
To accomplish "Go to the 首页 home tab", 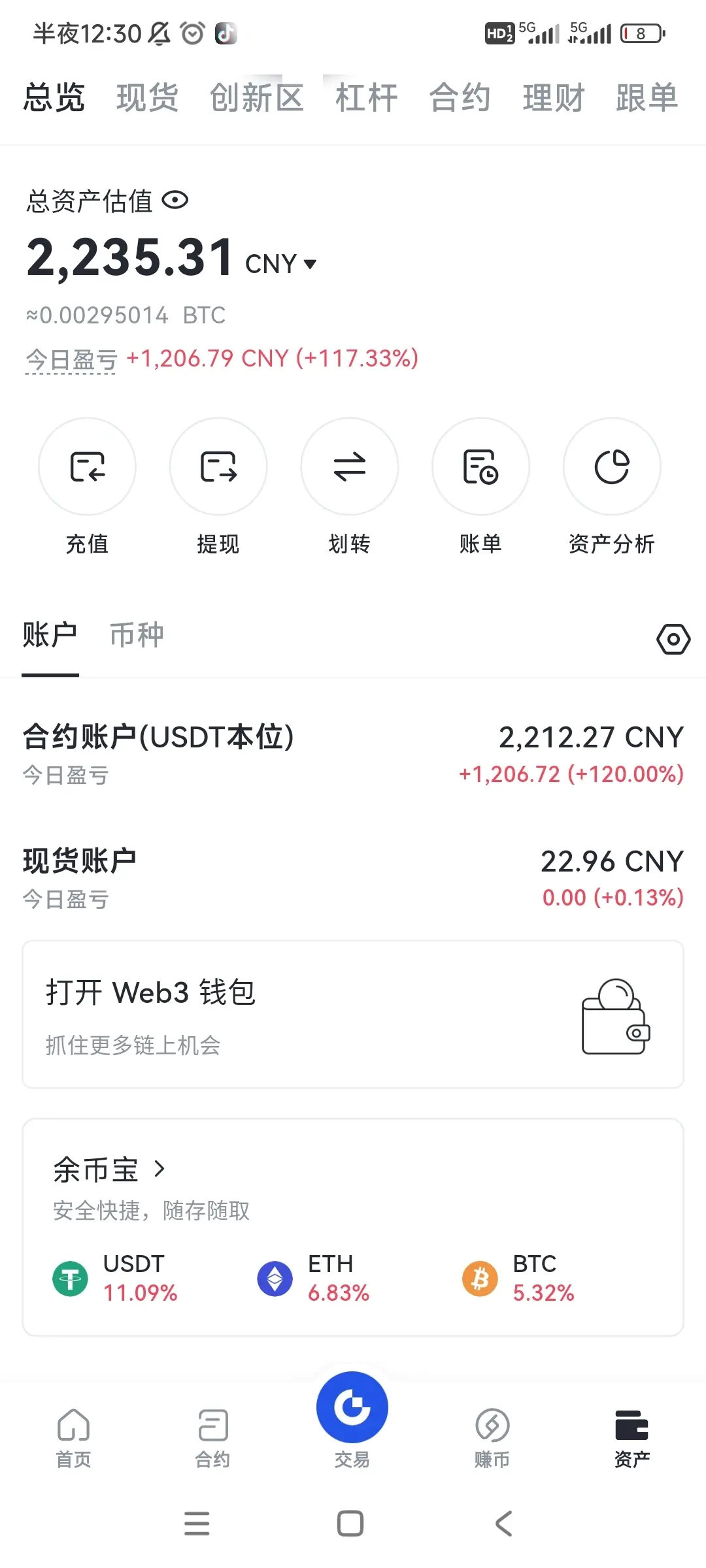I will 73,1437.
